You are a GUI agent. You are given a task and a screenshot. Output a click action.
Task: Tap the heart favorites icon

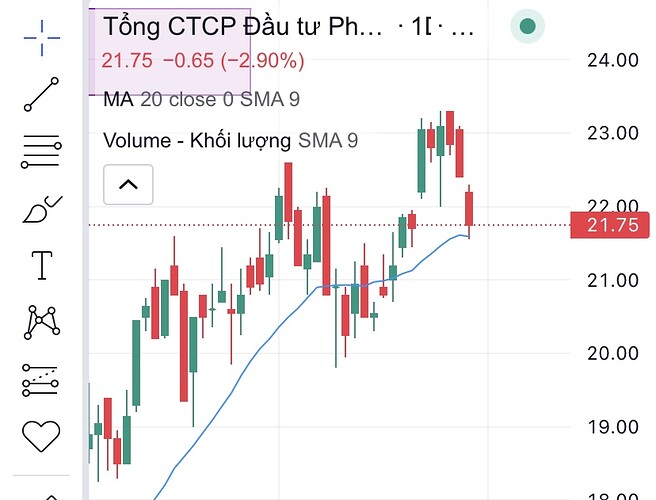point(41,435)
